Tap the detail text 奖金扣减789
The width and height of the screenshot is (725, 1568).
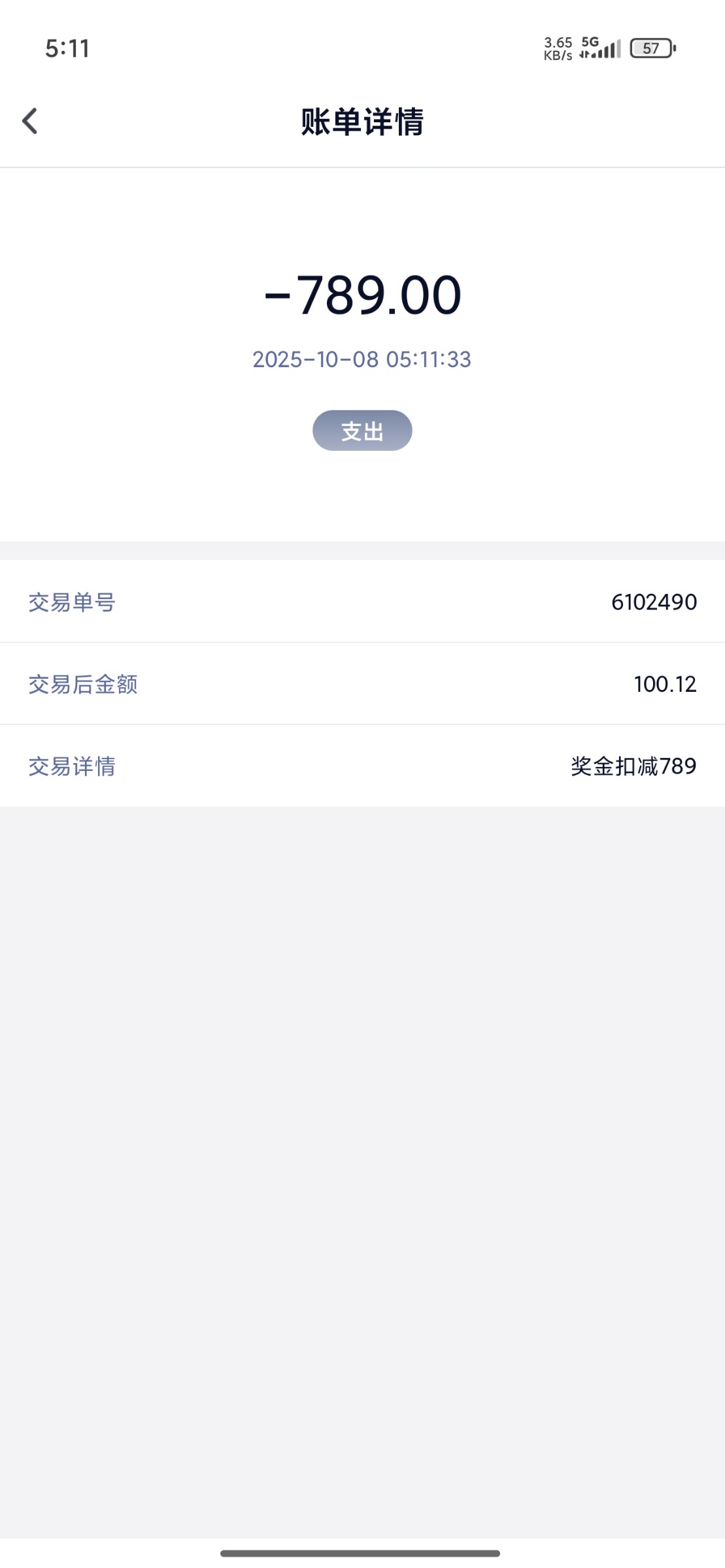tap(632, 766)
